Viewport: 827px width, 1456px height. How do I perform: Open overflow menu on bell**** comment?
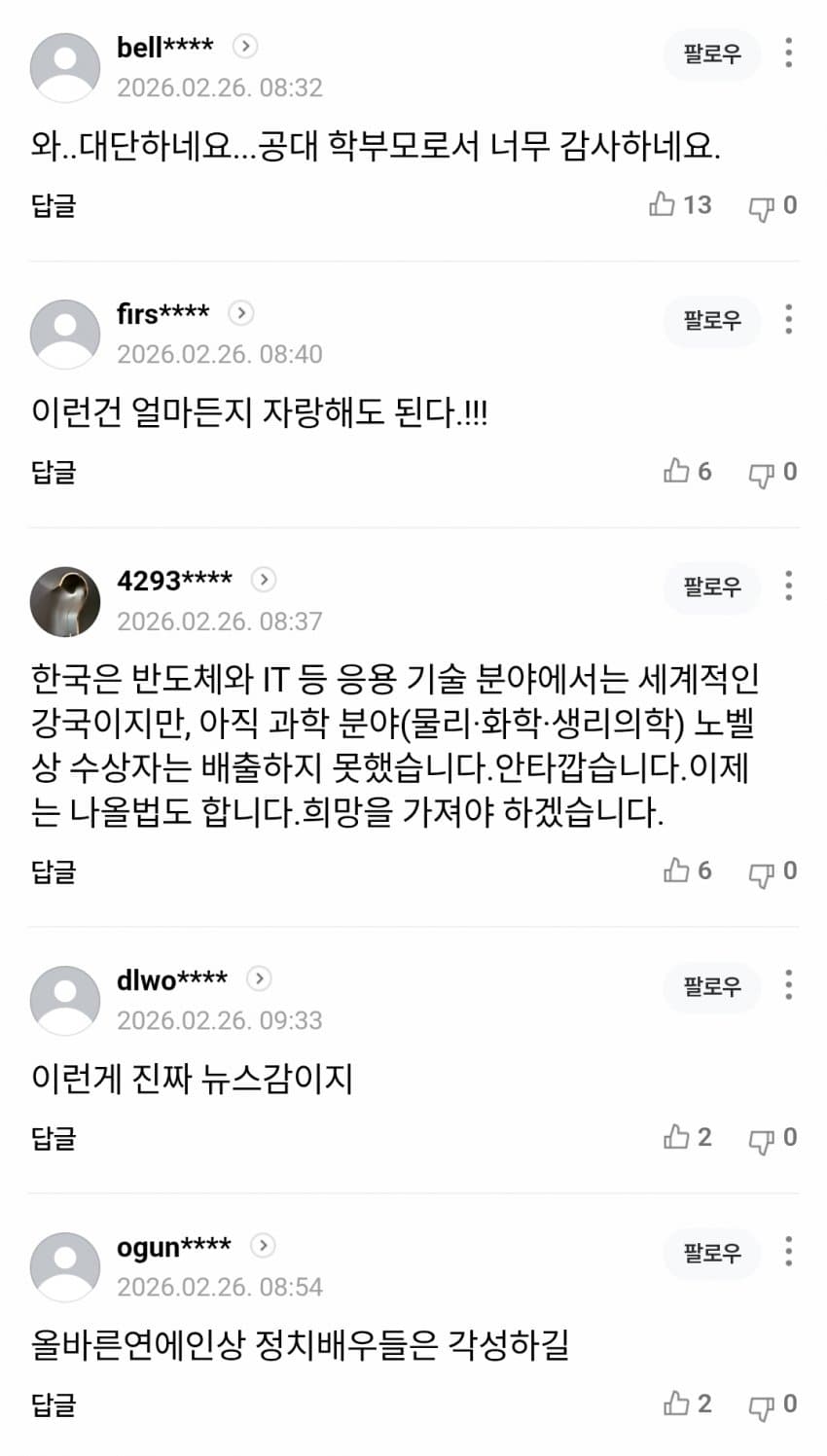tap(788, 53)
